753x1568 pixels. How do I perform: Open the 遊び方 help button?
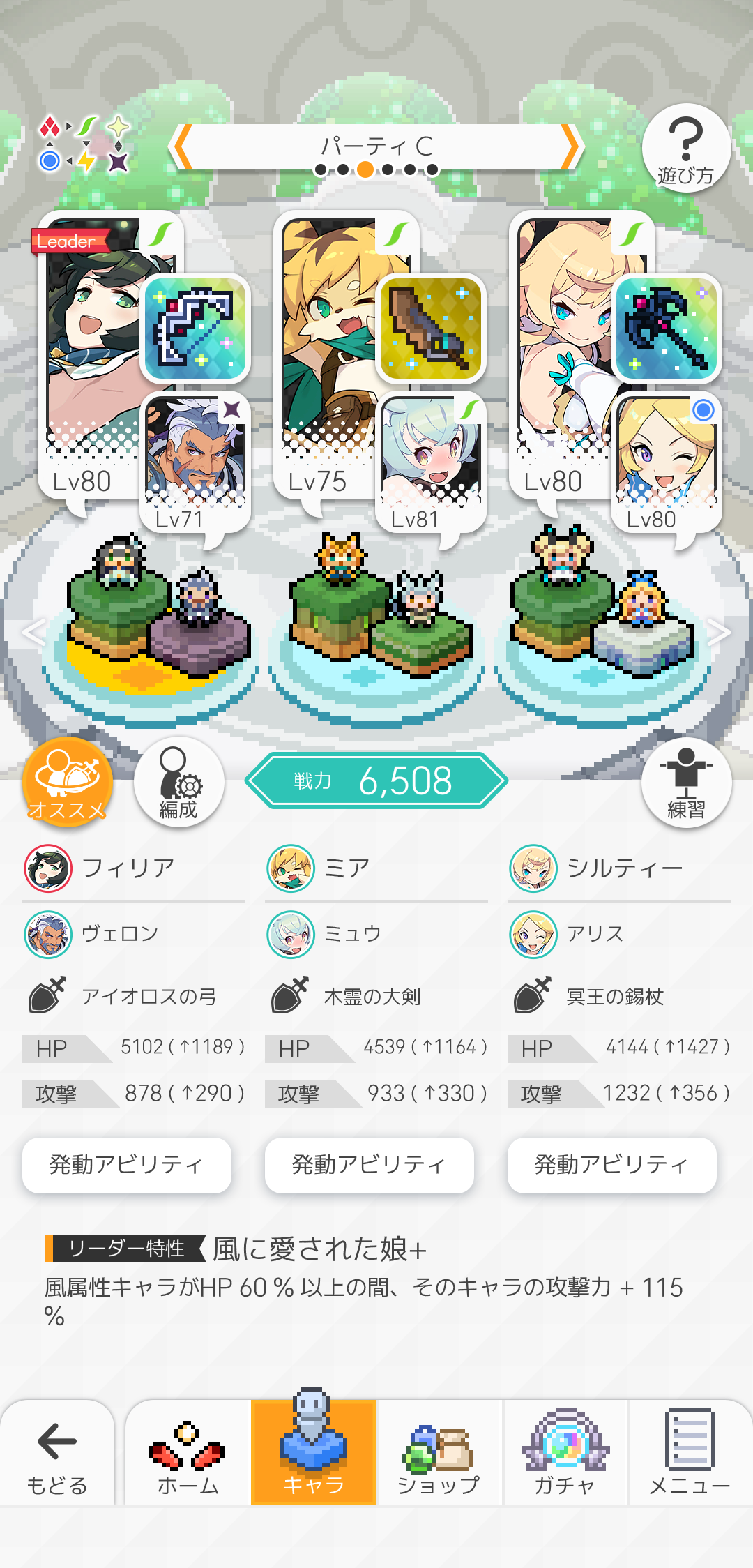coord(686,149)
